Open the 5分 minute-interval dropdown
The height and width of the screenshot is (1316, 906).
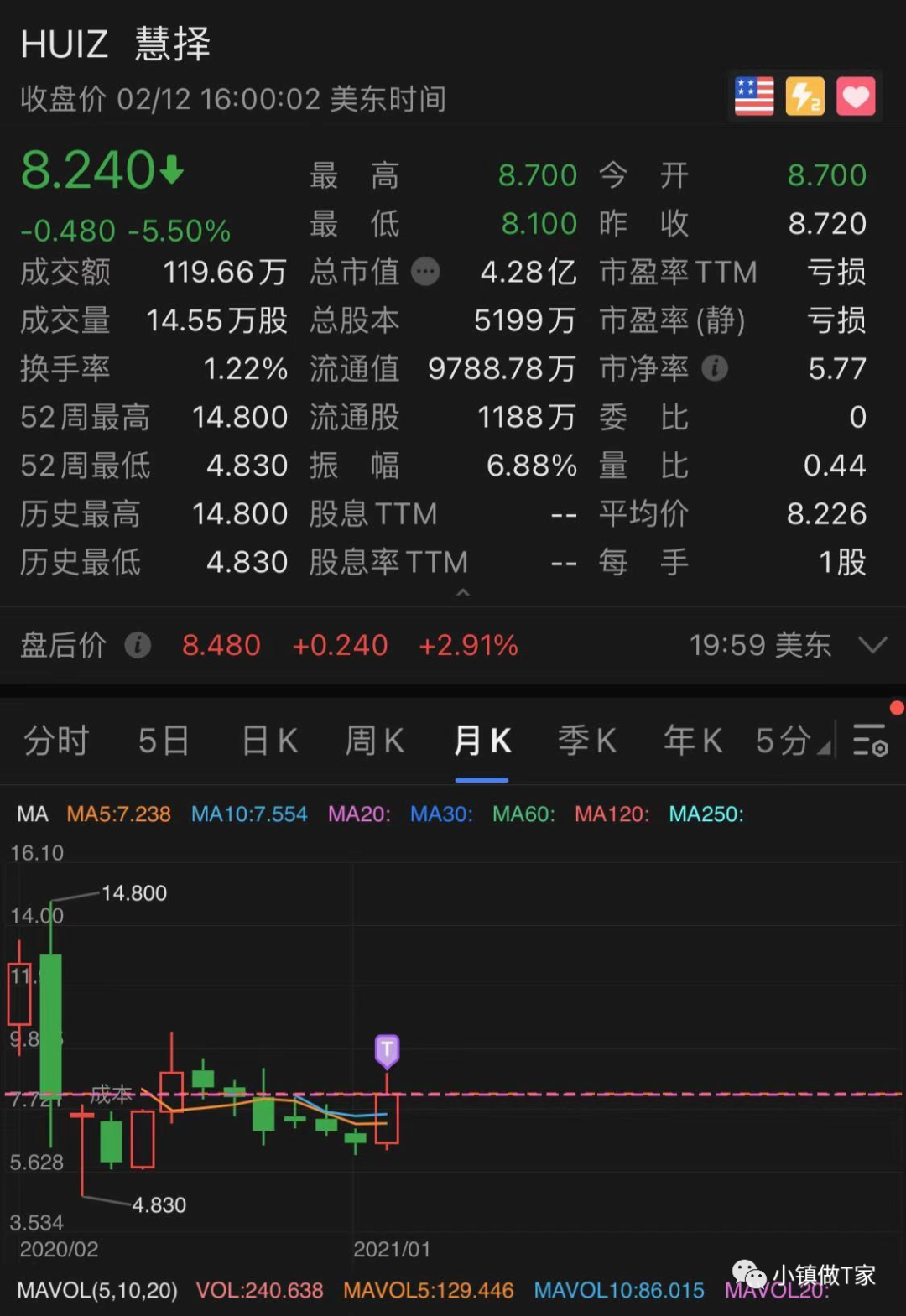click(x=792, y=741)
